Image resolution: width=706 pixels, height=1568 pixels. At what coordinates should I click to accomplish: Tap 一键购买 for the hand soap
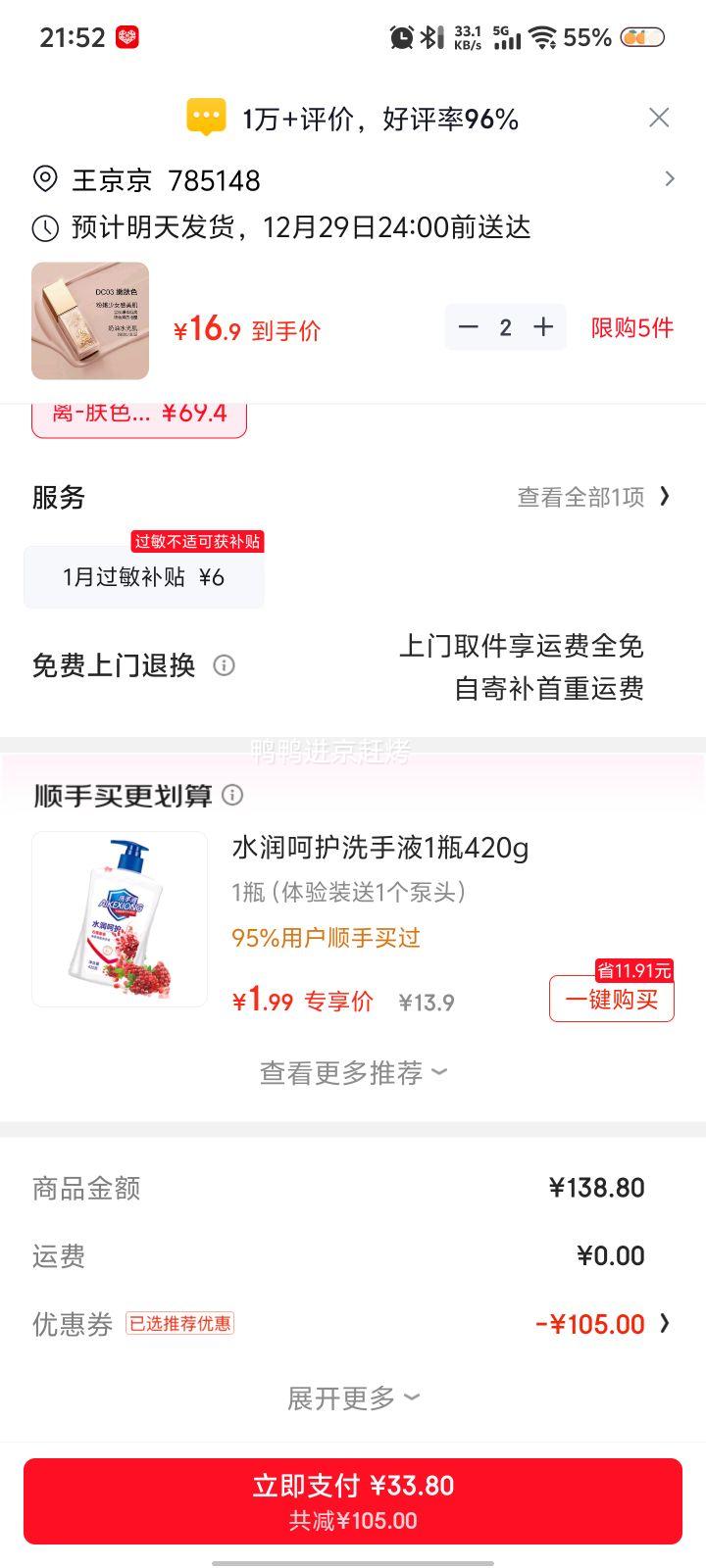tap(612, 999)
